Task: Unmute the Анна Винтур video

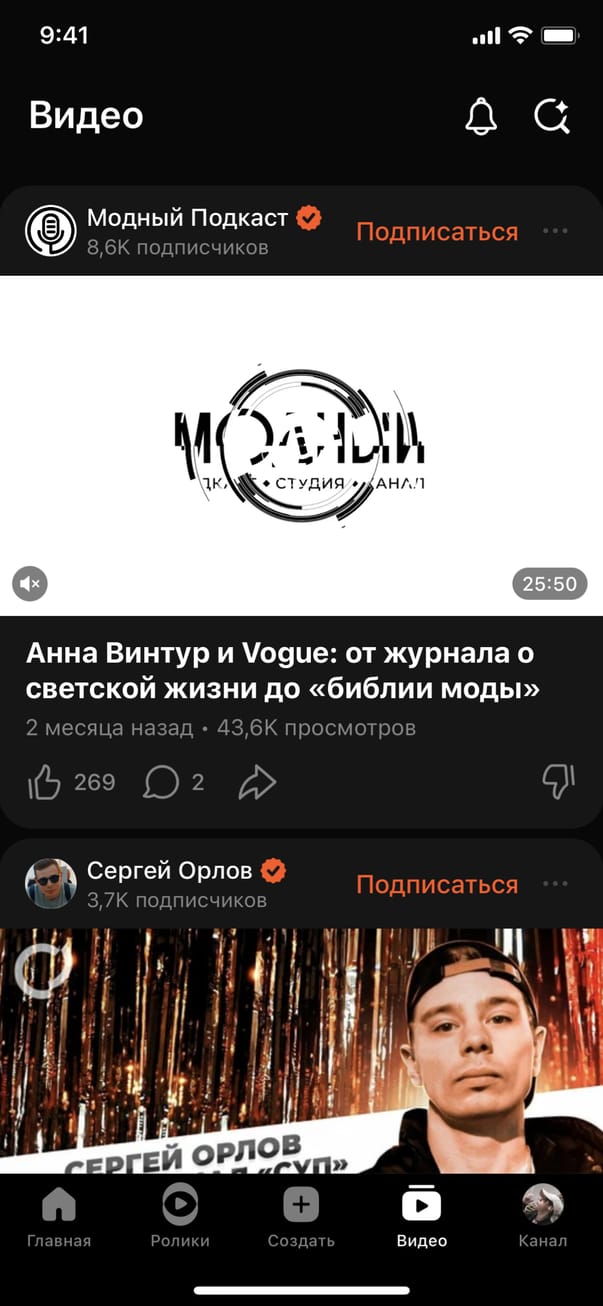Action: (30, 582)
